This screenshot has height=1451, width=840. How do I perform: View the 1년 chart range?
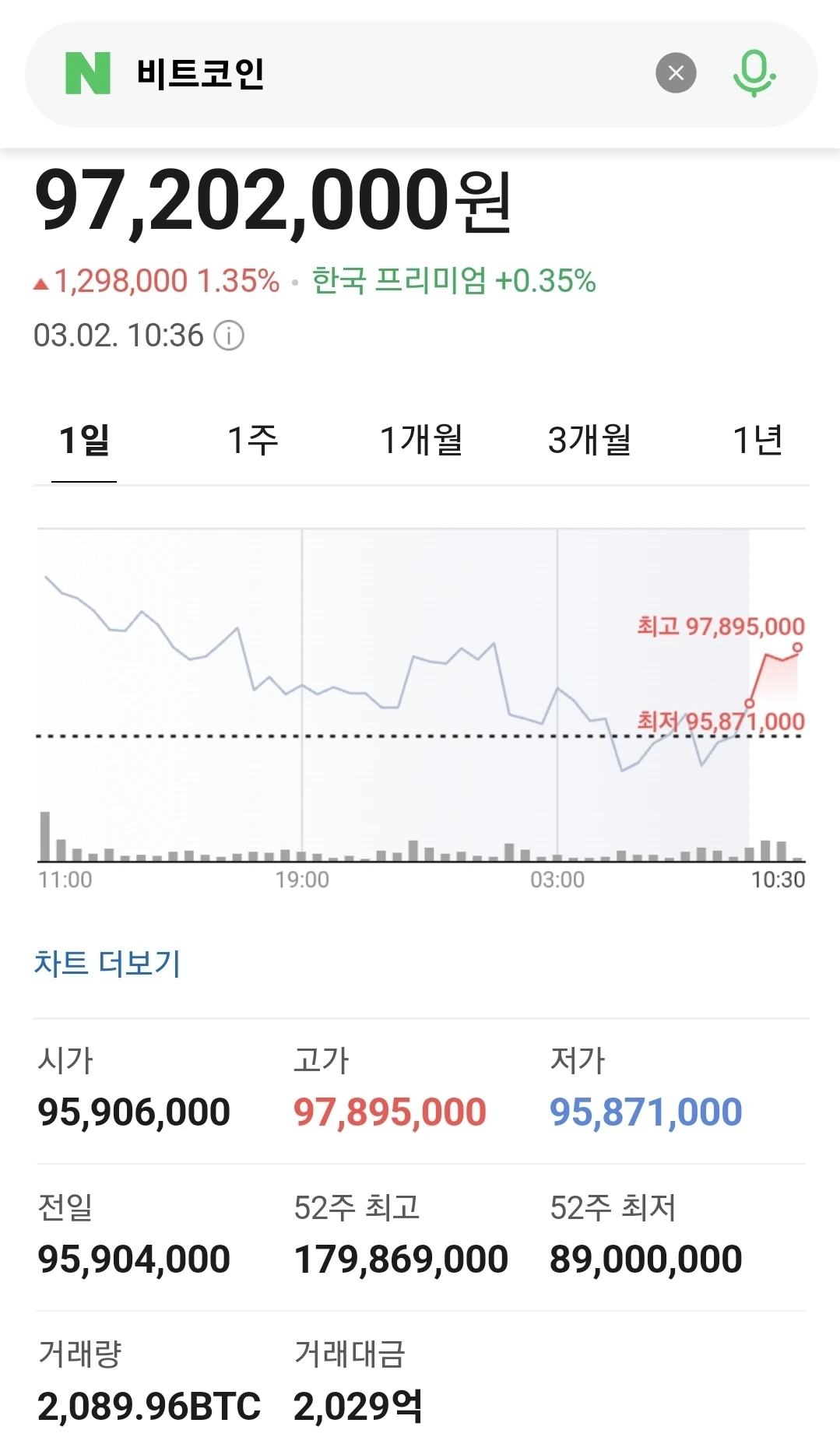(757, 441)
